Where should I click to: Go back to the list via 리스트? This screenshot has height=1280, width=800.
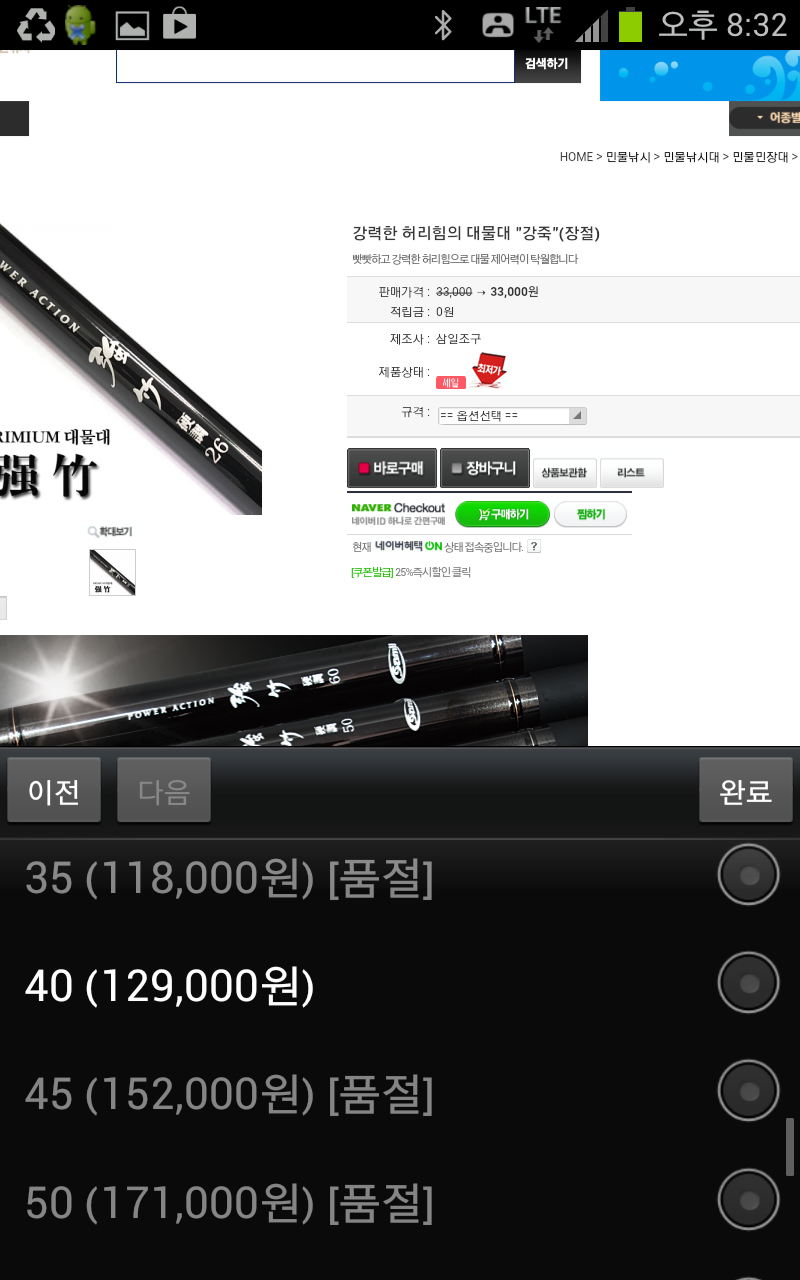(631, 473)
